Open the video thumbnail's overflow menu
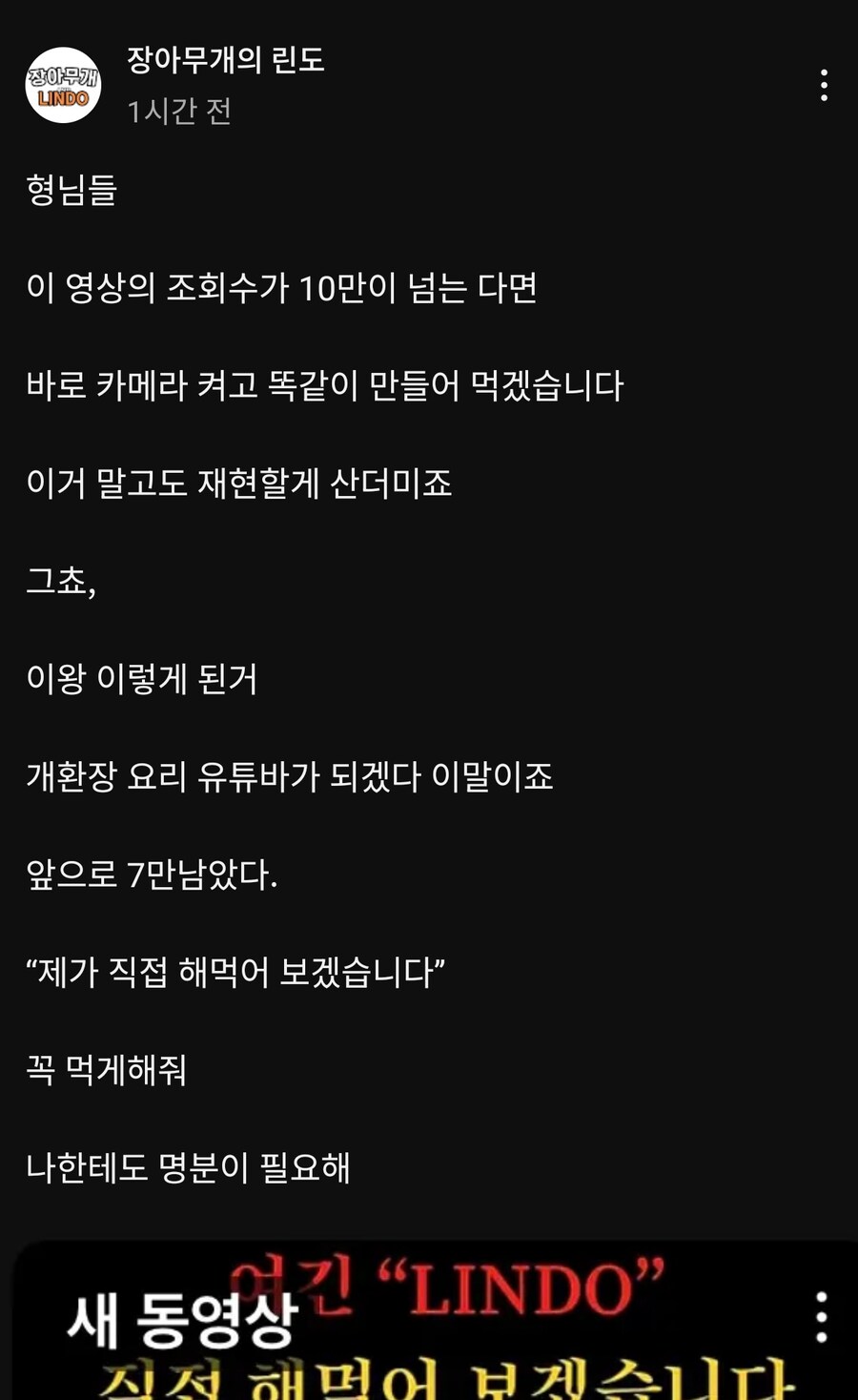This screenshot has width=858, height=1400. 821,1318
